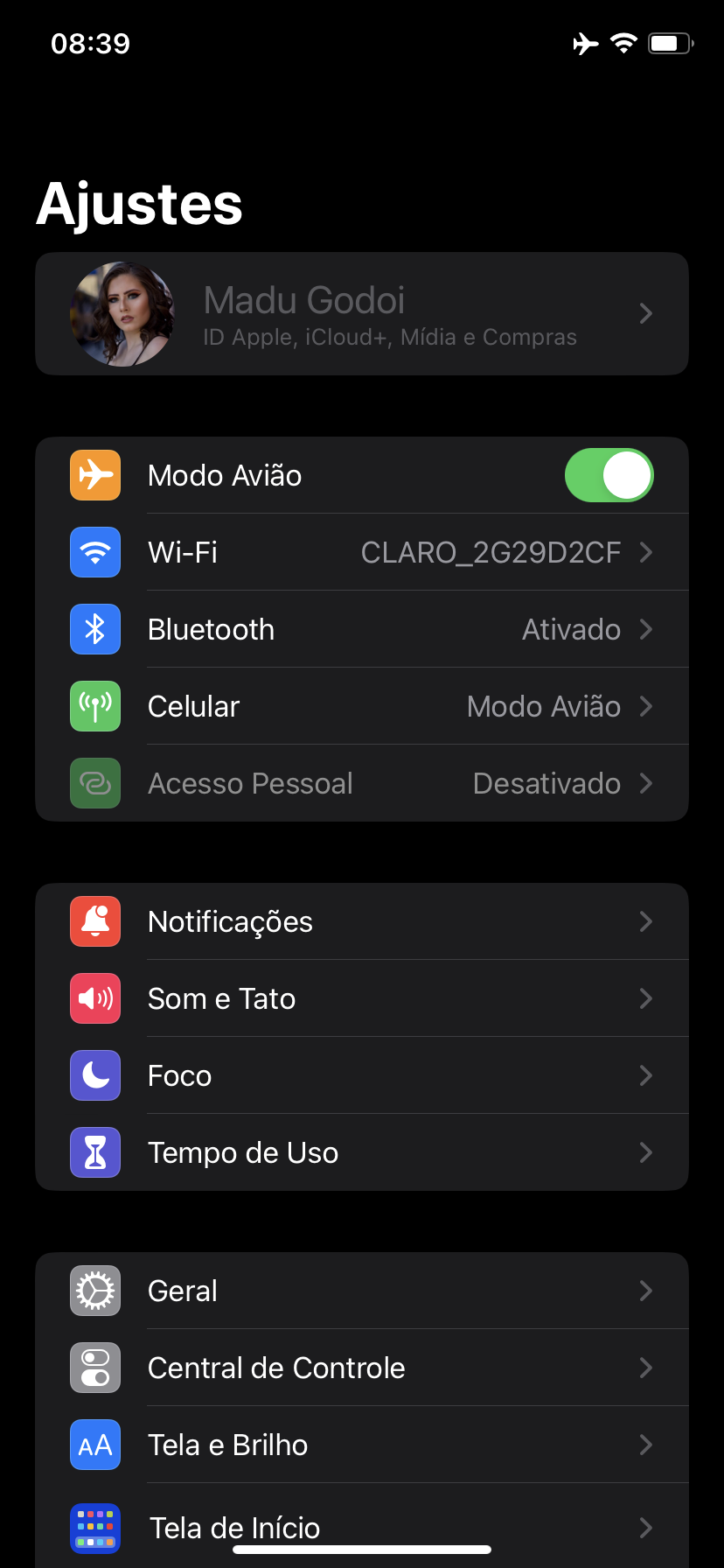Viewport: 724px width, 1568px height.
Task: Open Tela de Início settings
Action: tap(362, 1522)
